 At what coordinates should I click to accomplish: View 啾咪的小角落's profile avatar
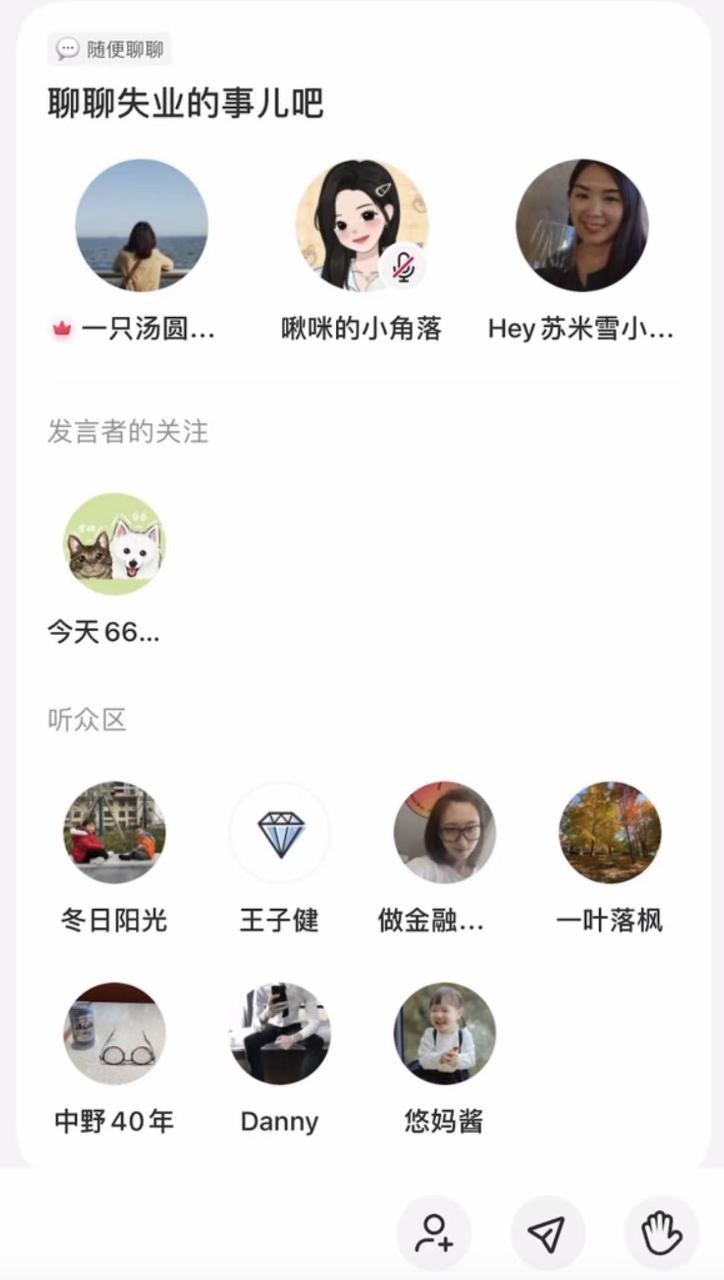361,225
